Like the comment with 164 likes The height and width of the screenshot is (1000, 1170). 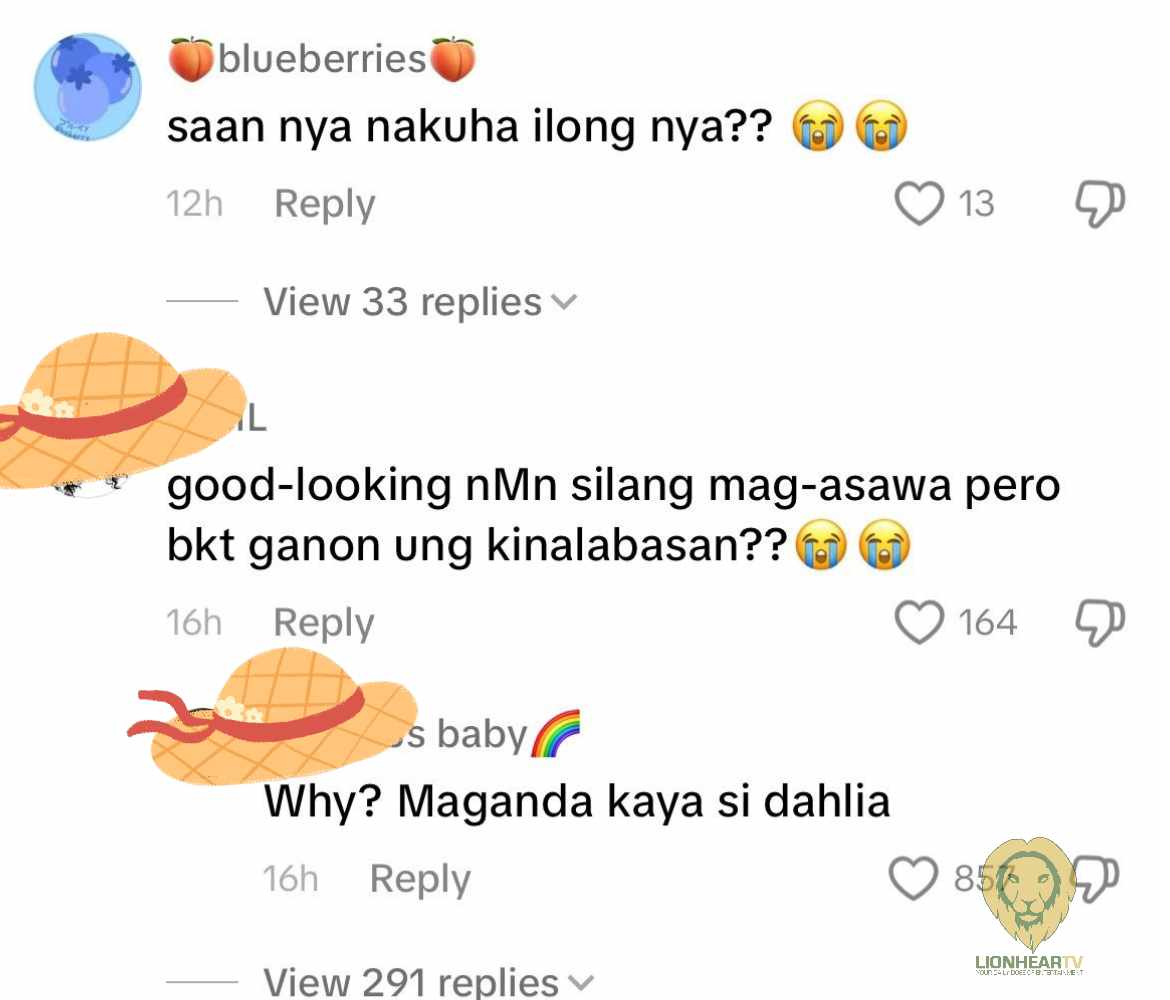click(x=919, y=623)
